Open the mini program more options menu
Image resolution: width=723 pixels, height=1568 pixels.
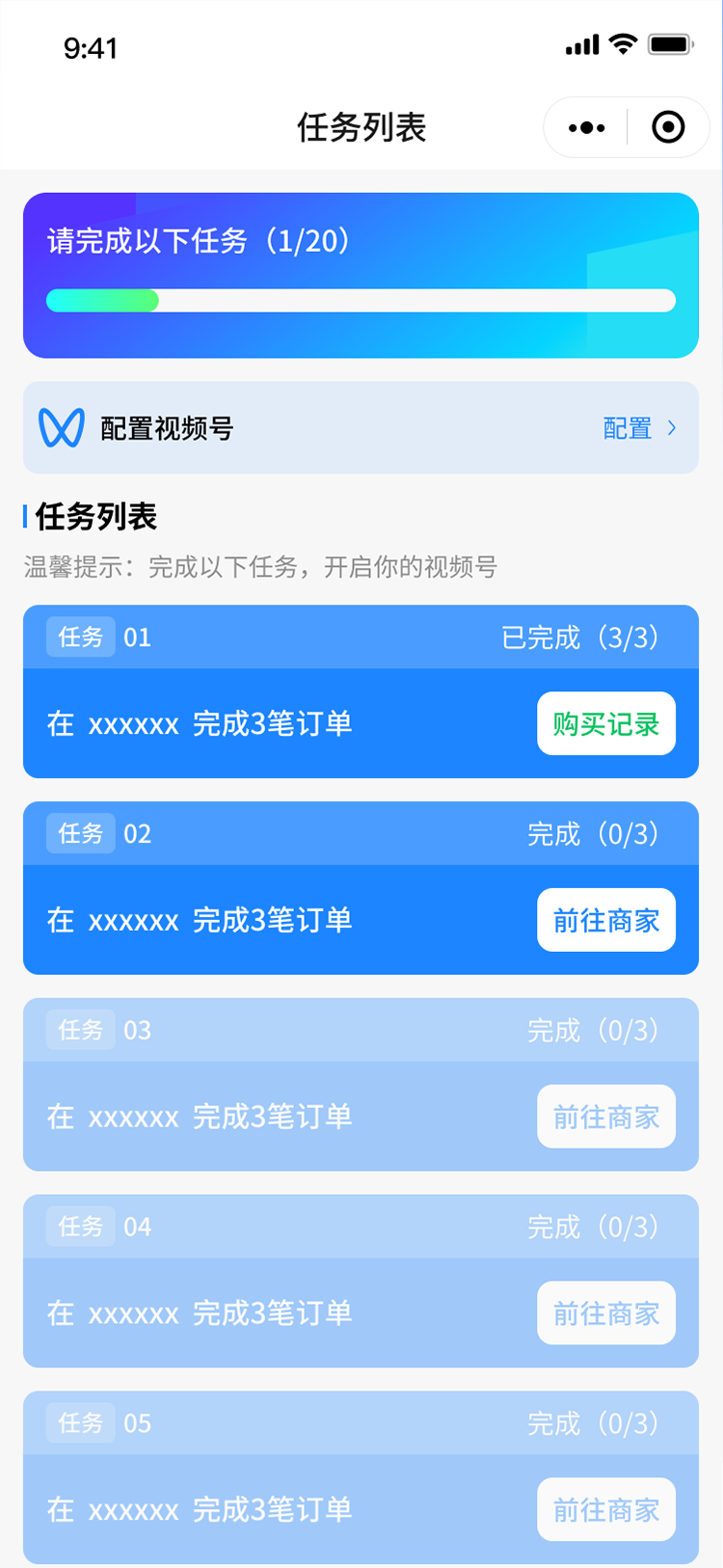click(x=586, y=127)
